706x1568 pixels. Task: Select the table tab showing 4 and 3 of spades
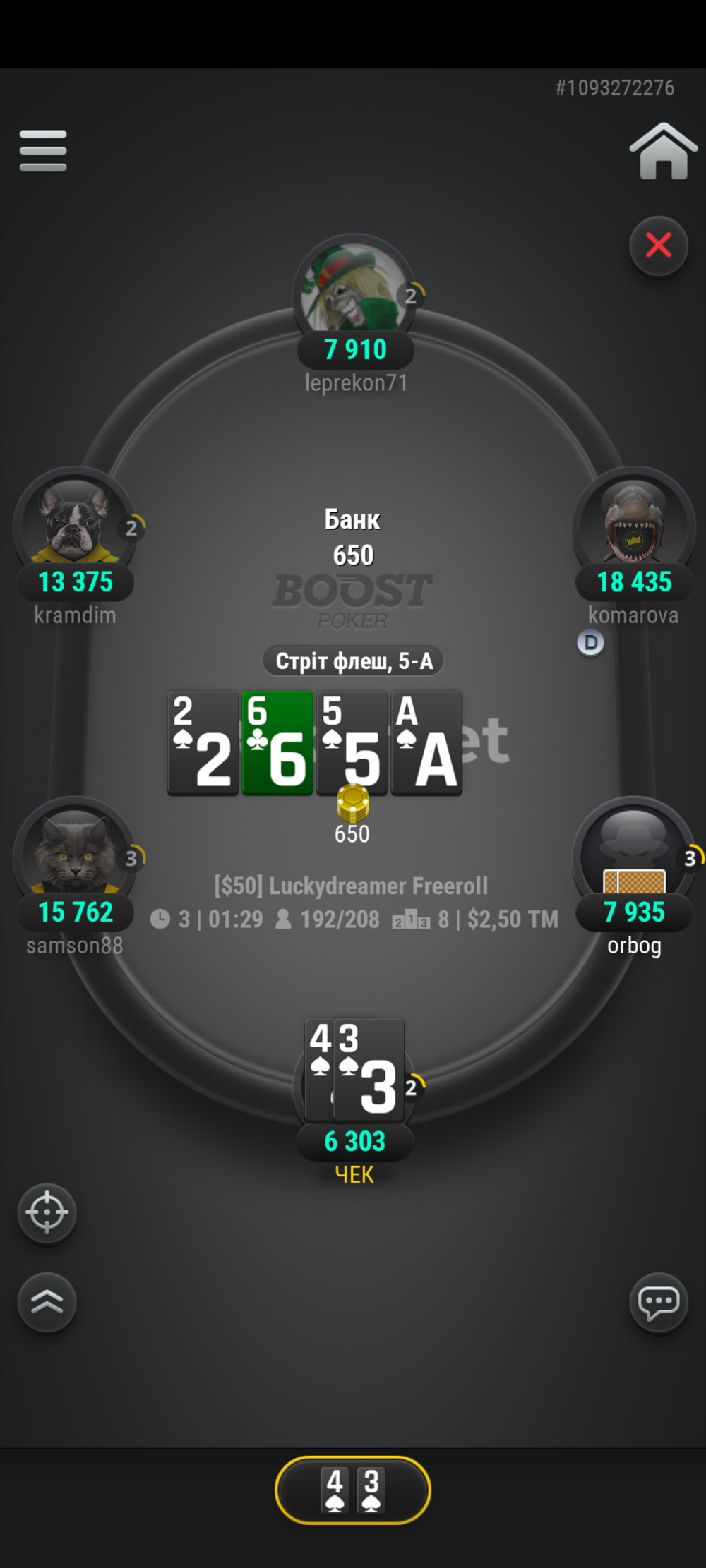click(353, 1490)
